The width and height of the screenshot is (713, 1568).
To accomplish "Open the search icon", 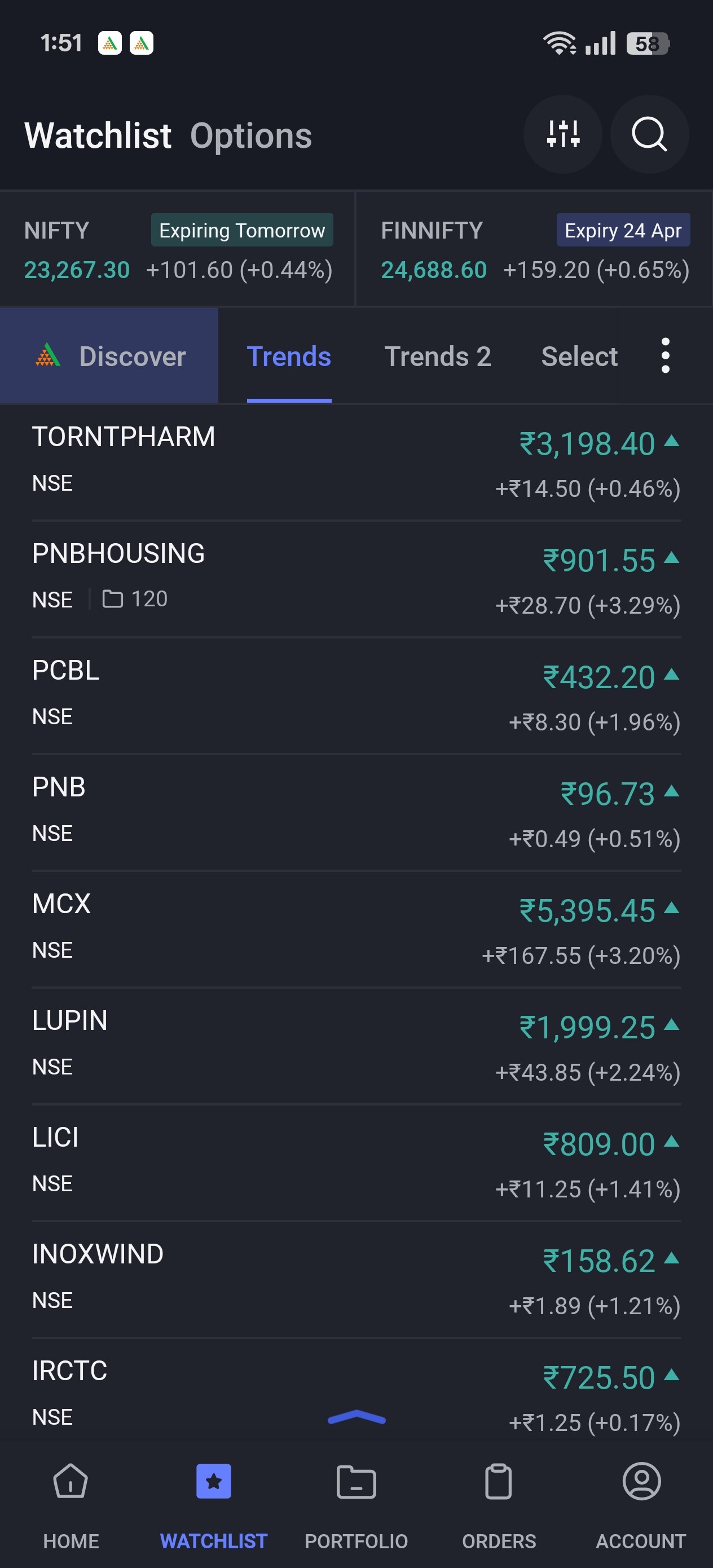I will [649, 134].
